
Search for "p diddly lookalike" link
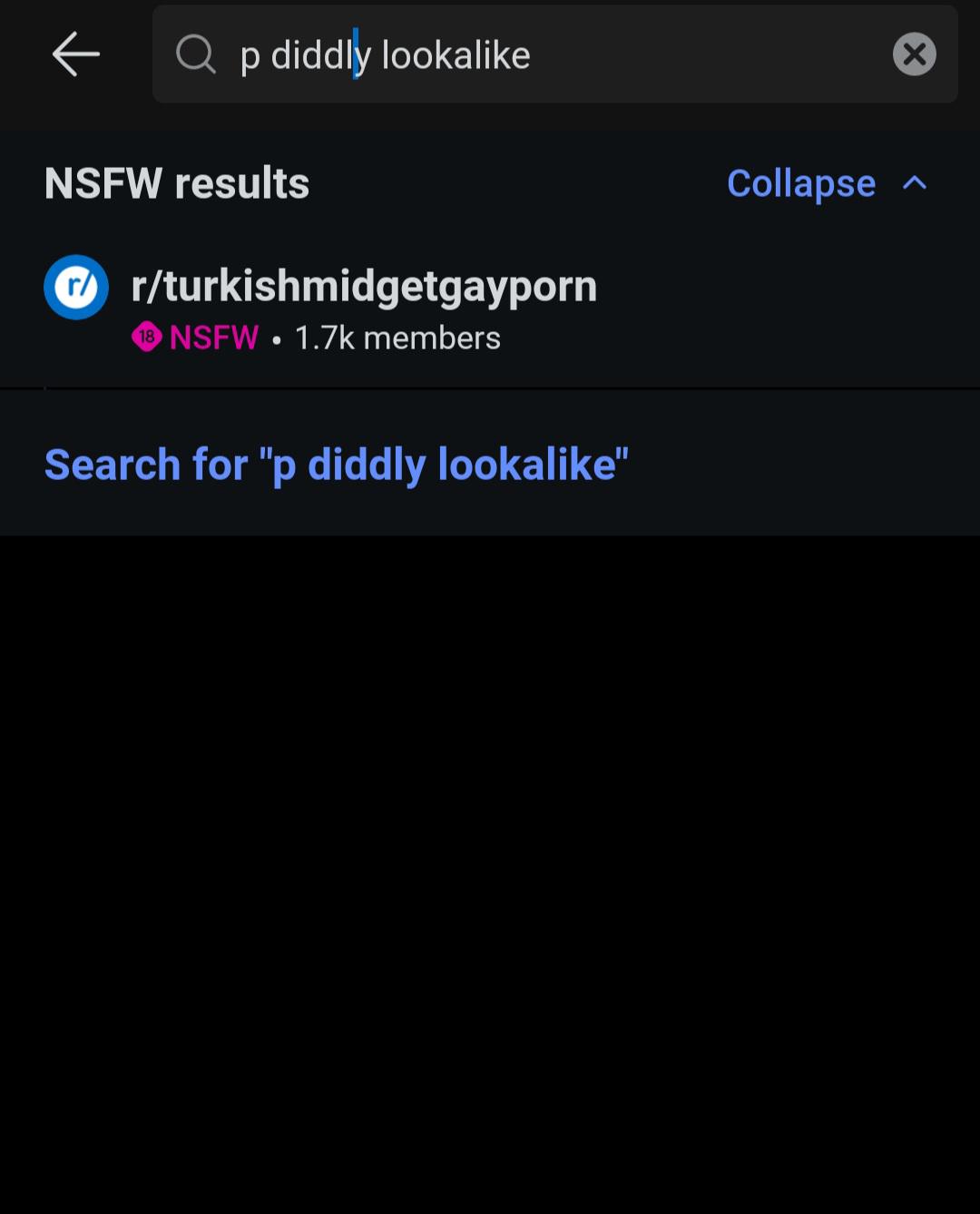click(337, 465)
